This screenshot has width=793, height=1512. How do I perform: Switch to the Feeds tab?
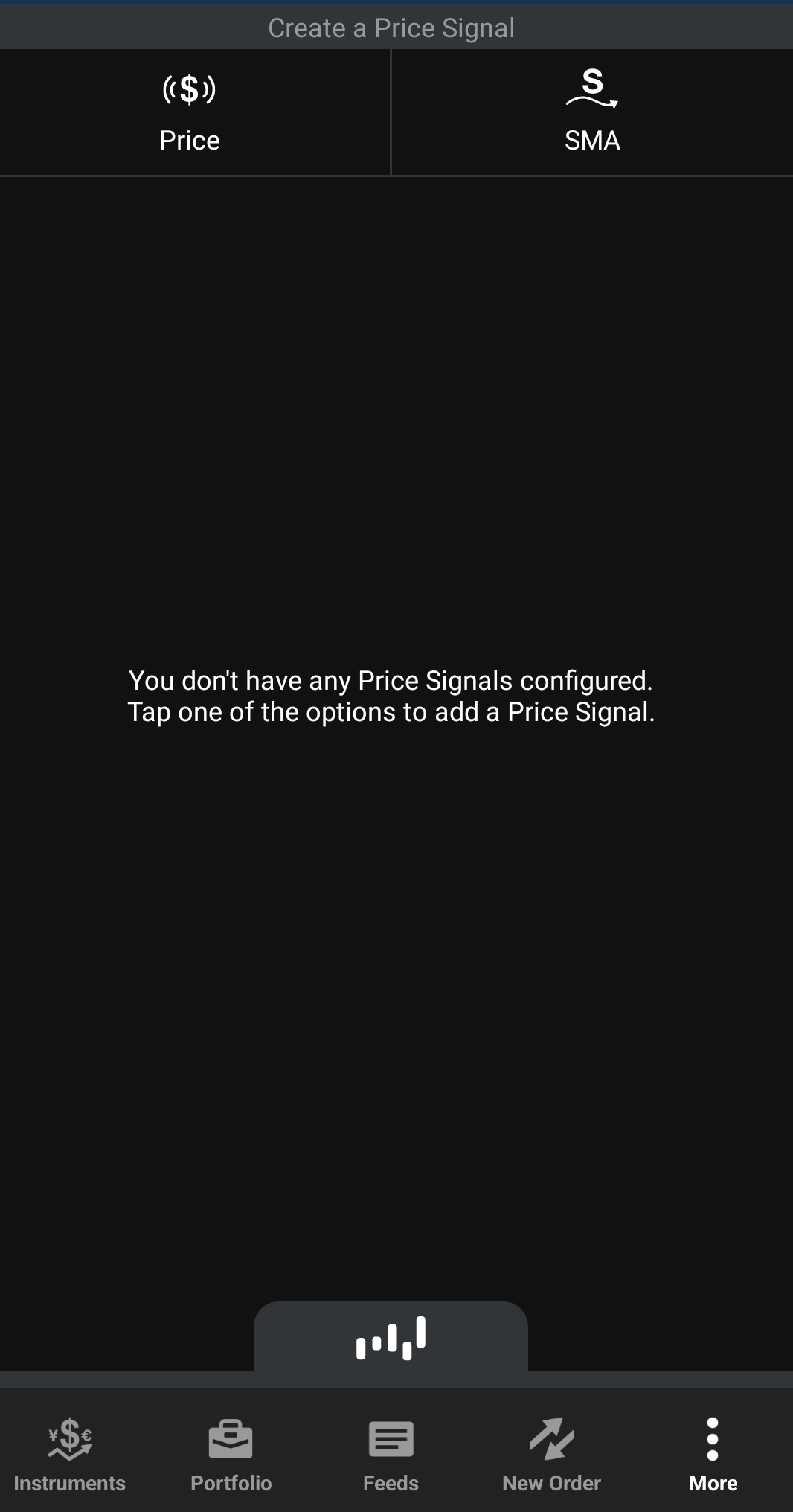pyautogui.click(x=391, y=1454)
